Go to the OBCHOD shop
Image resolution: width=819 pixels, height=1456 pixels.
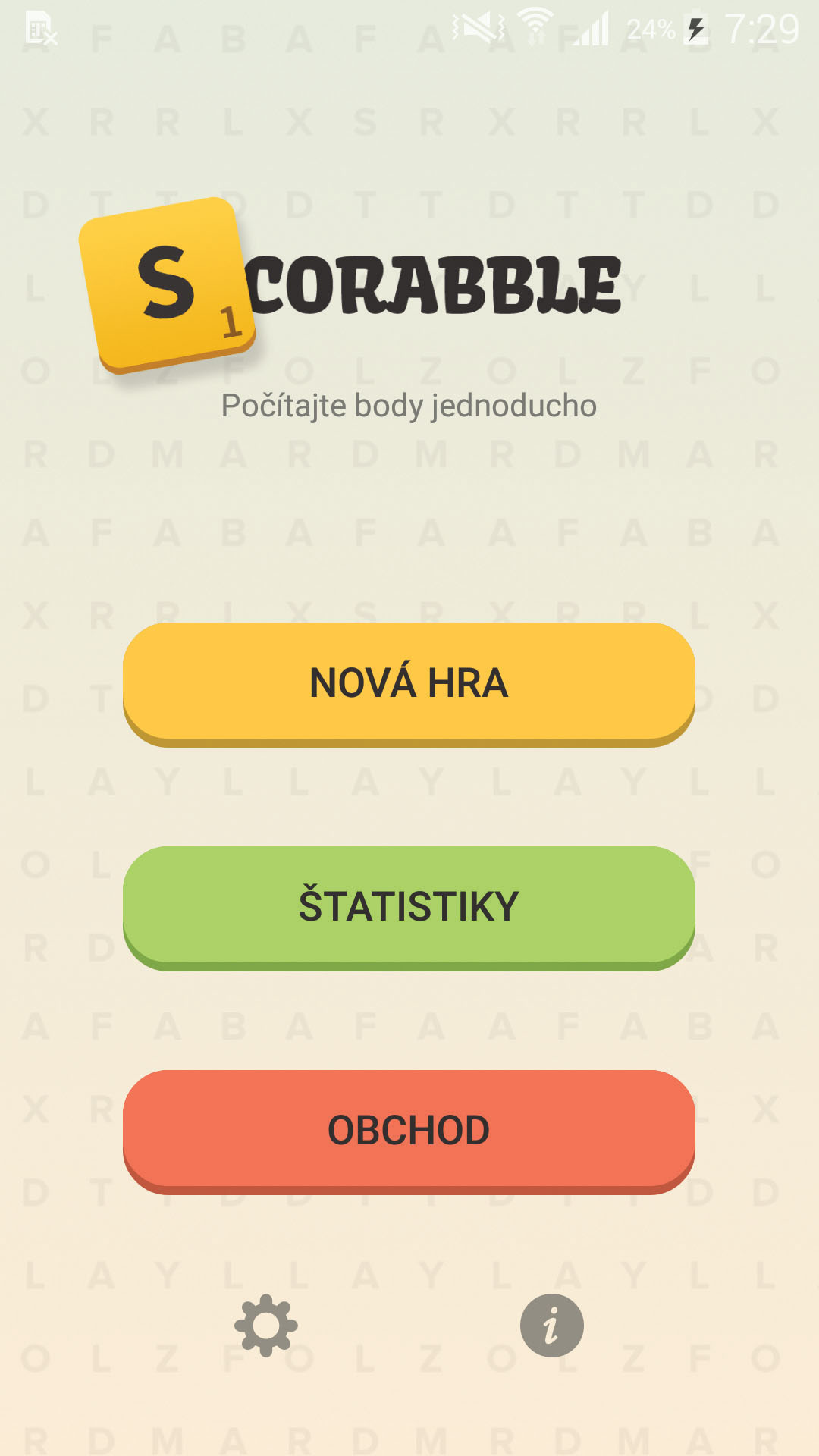409,1129
